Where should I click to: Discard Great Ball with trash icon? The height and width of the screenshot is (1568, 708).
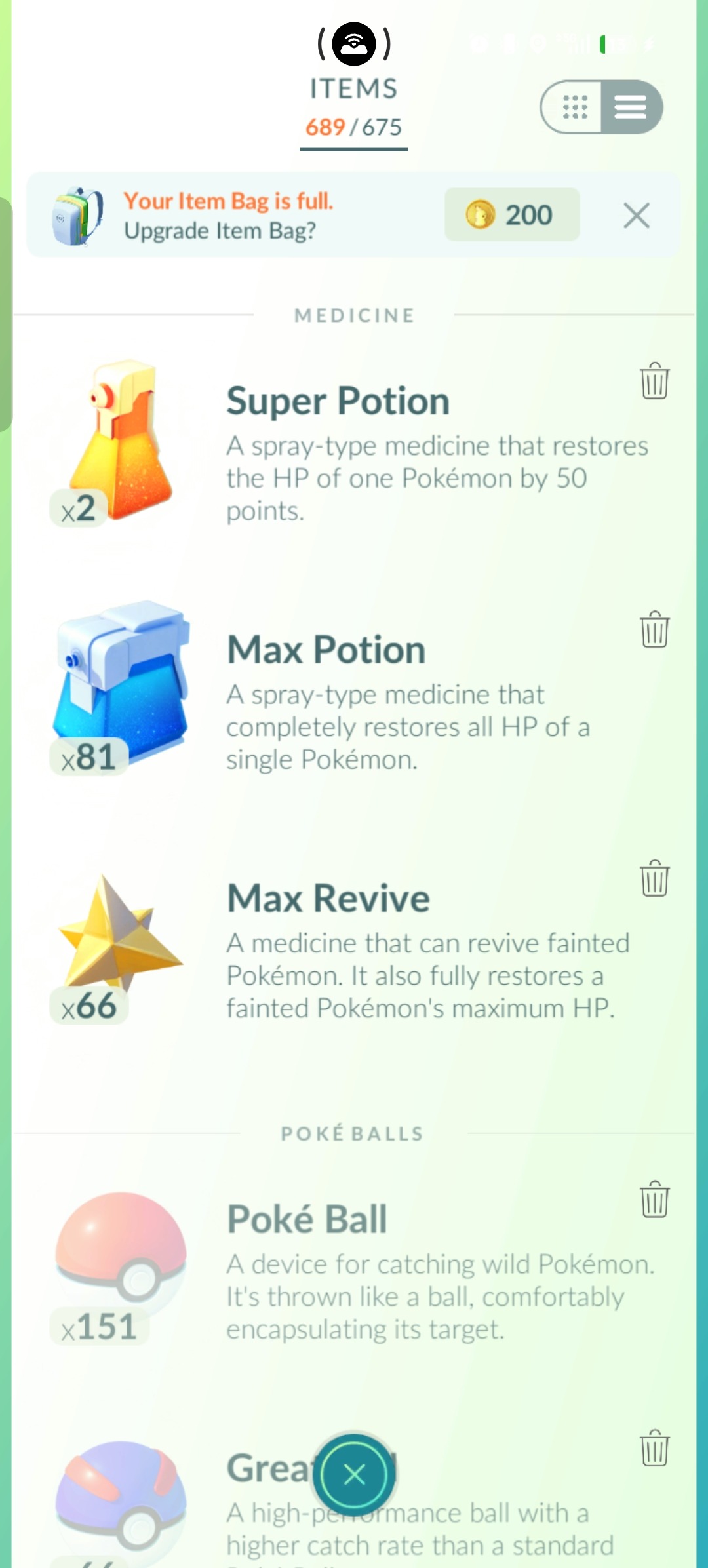[654, 1447]
